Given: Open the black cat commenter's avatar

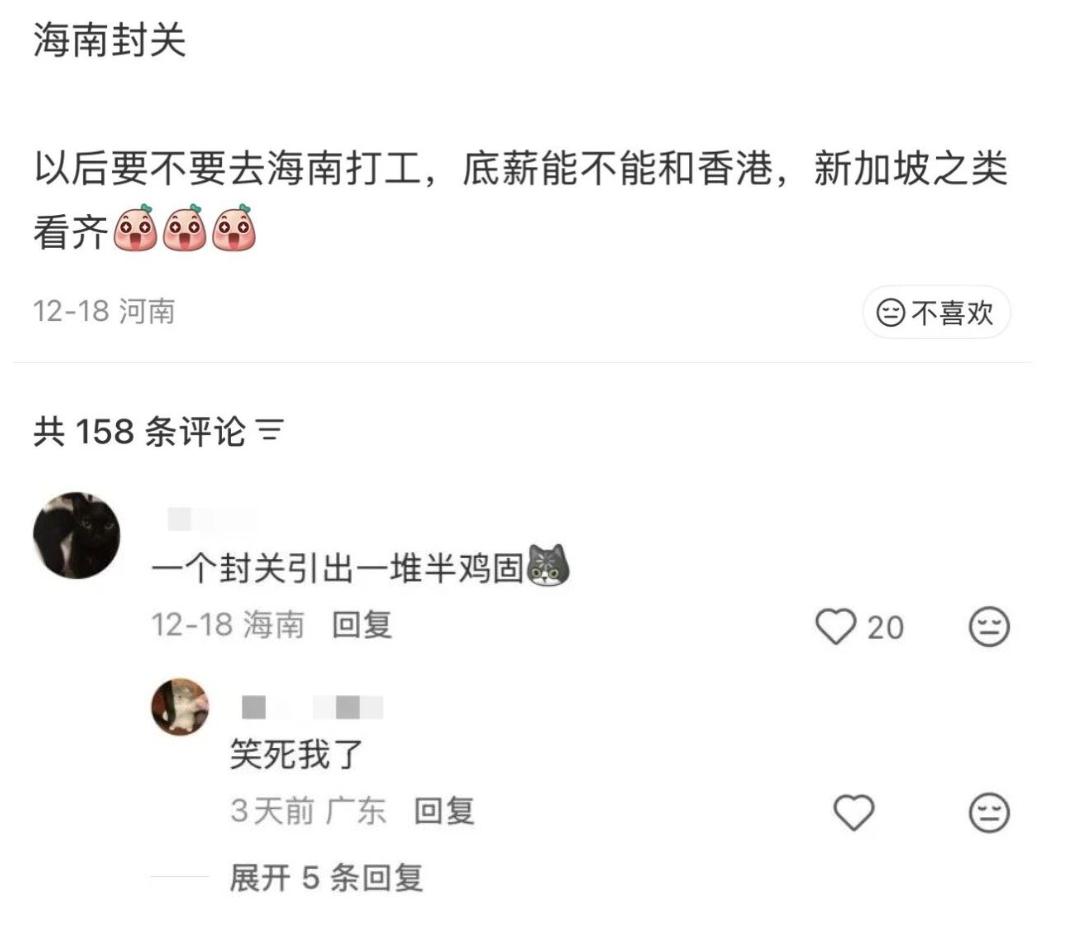Looking at the screenshot, I should [x=77, y=536].
